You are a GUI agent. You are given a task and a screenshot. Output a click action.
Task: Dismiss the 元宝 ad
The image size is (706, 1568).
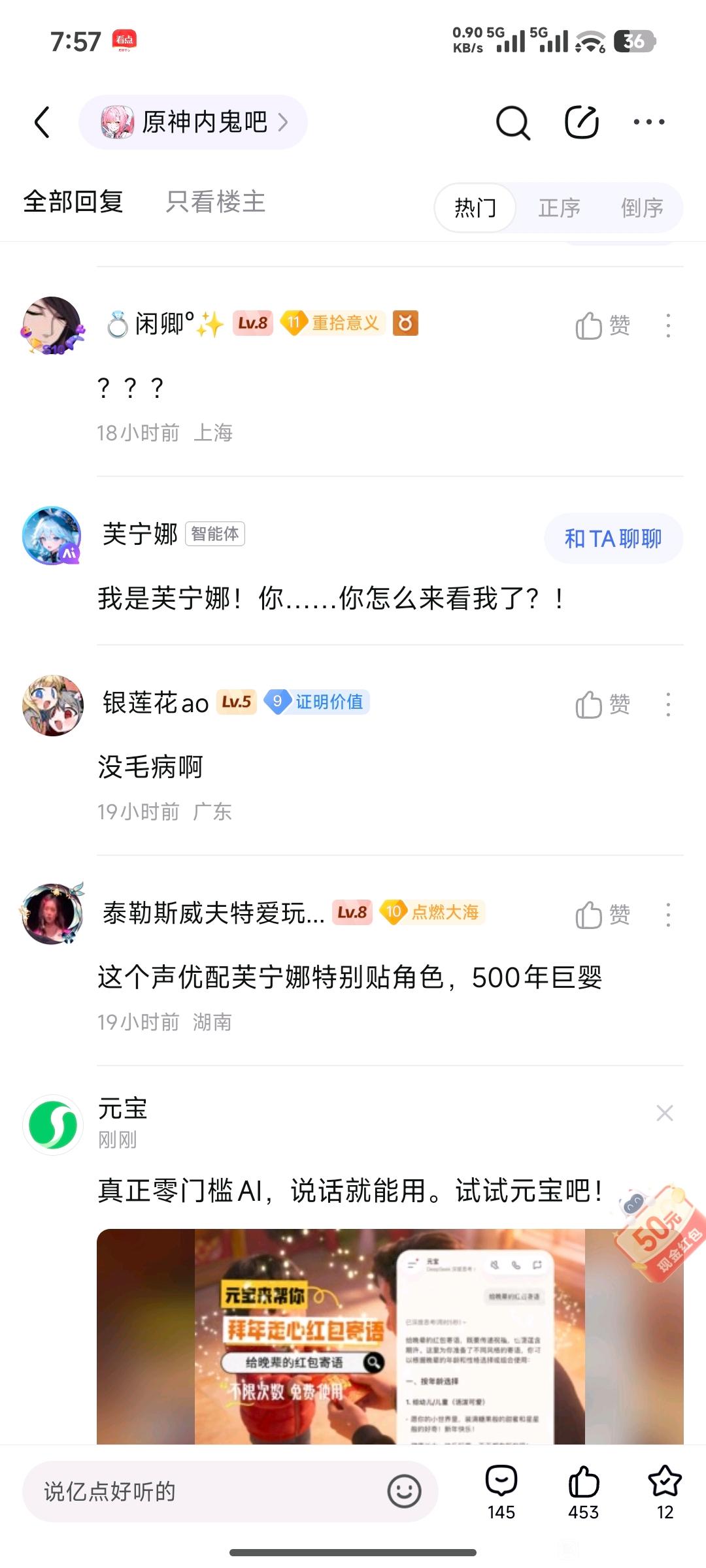click(665, 1113)
